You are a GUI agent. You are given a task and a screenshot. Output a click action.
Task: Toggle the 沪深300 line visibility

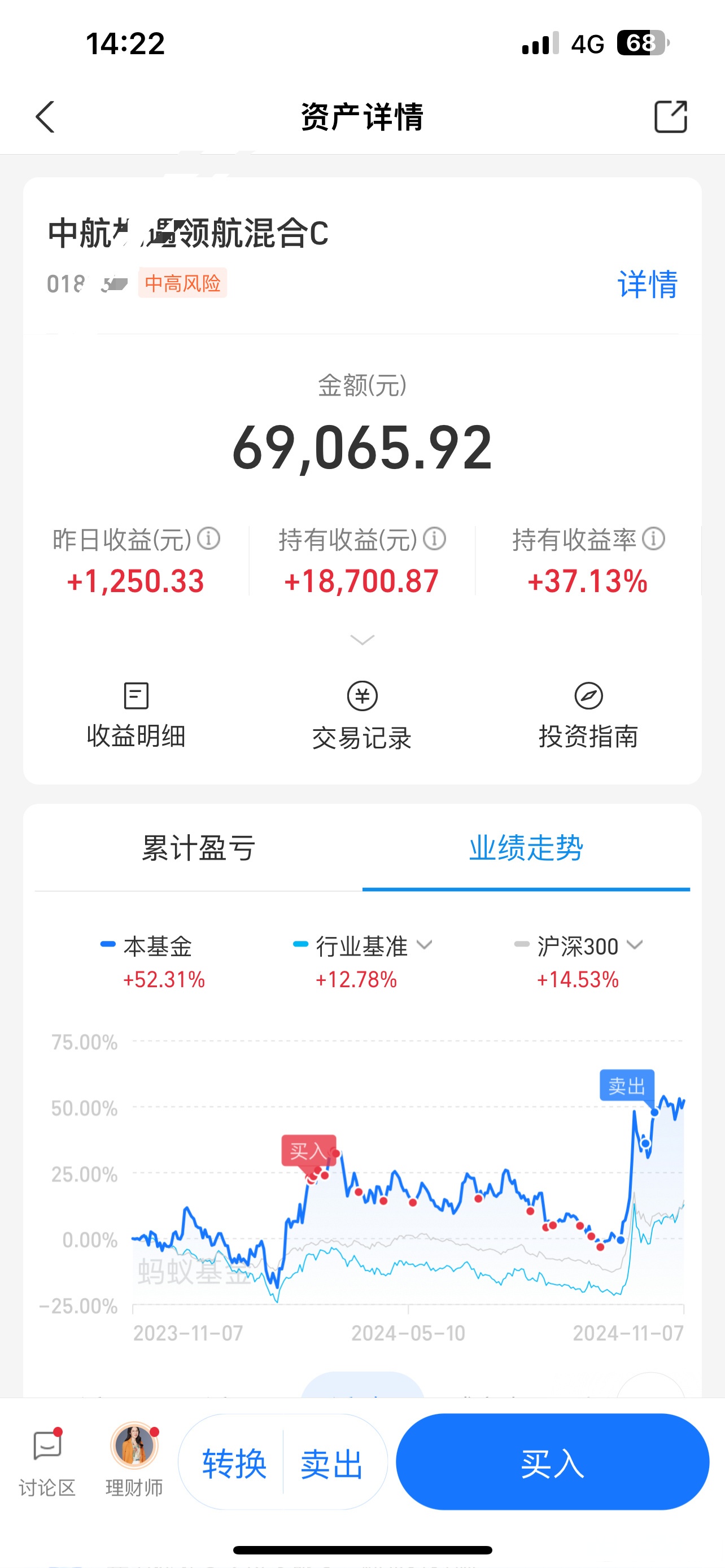(576, 945)
